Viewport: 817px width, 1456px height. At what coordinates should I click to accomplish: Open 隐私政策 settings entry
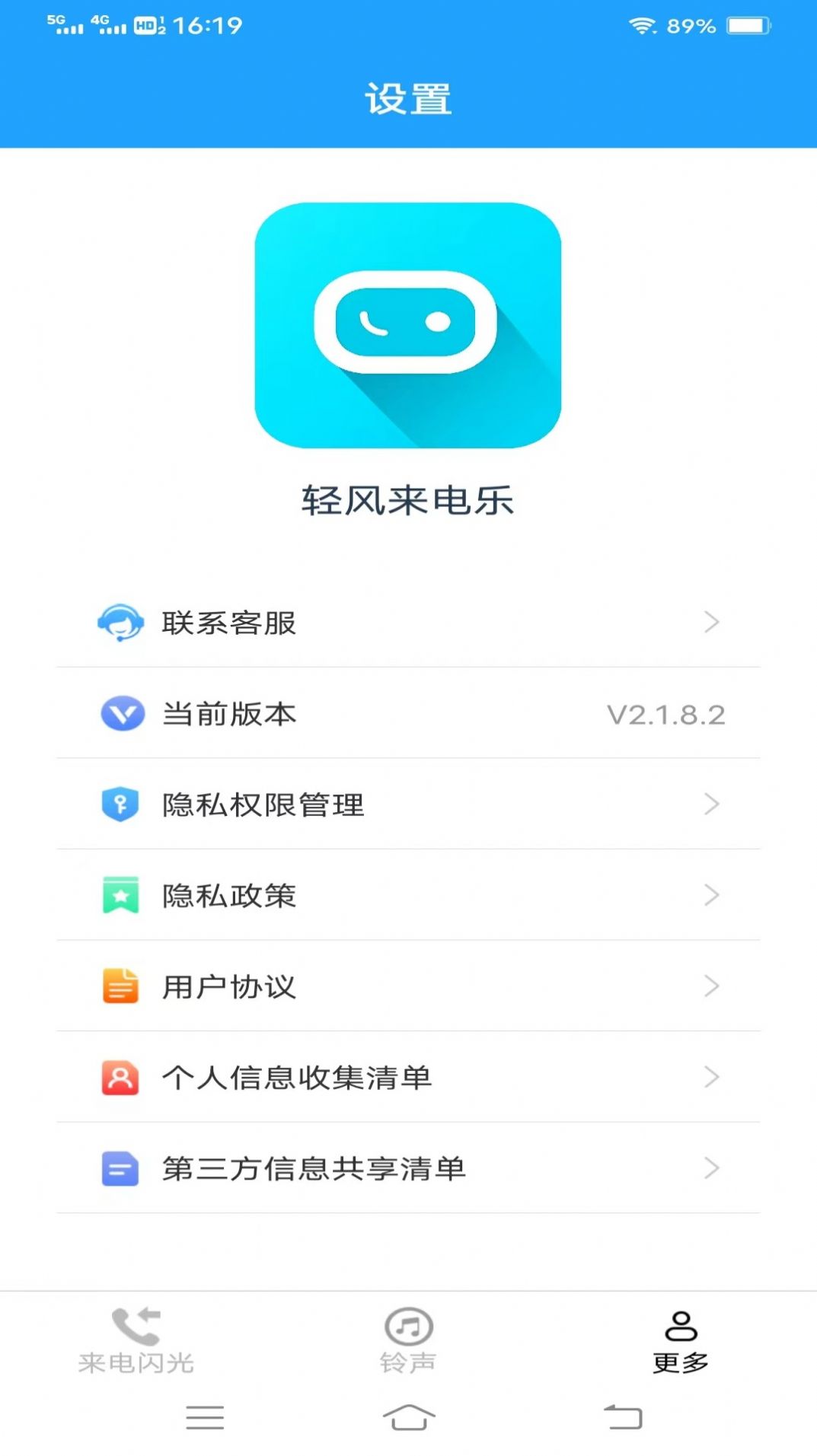click(x=381, y=895)
